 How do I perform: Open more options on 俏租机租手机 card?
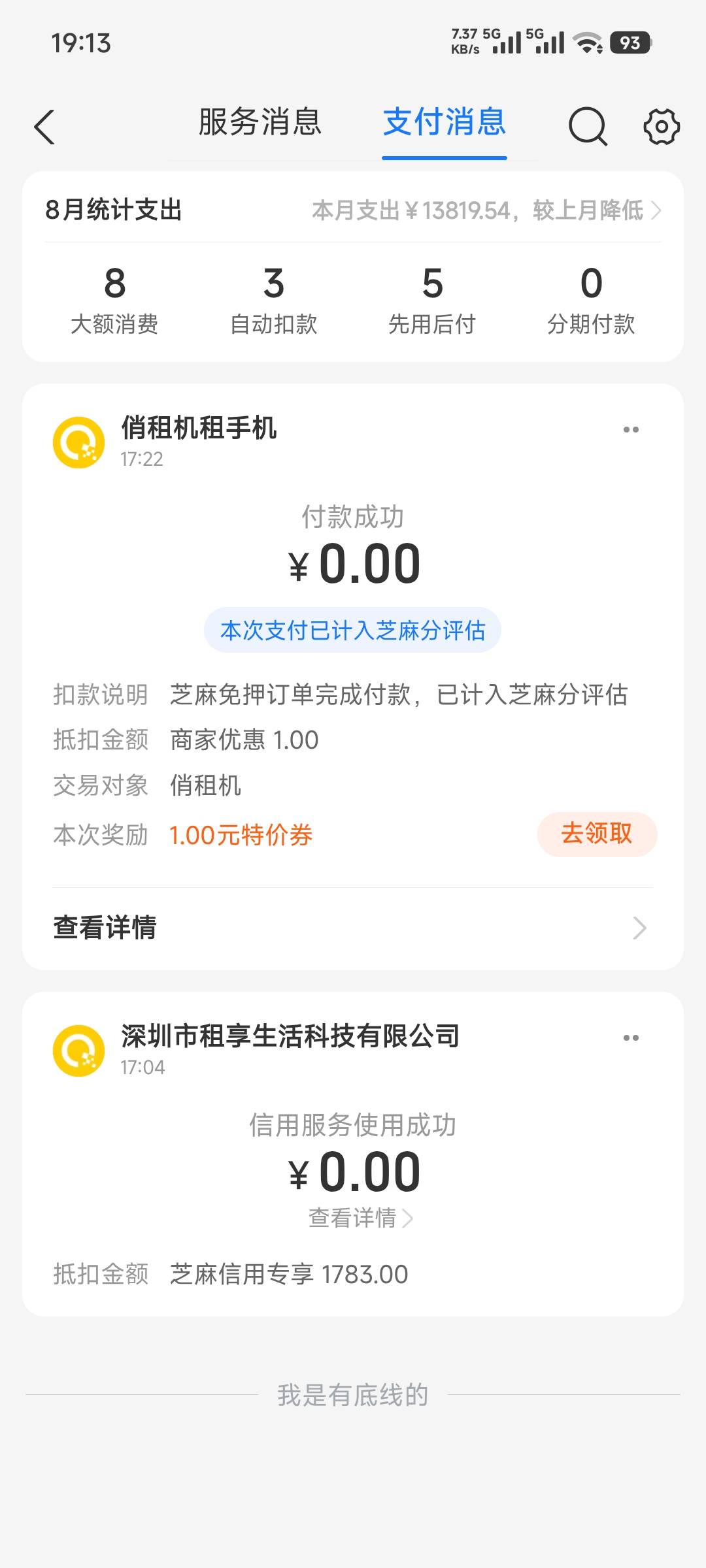(631, 429)
